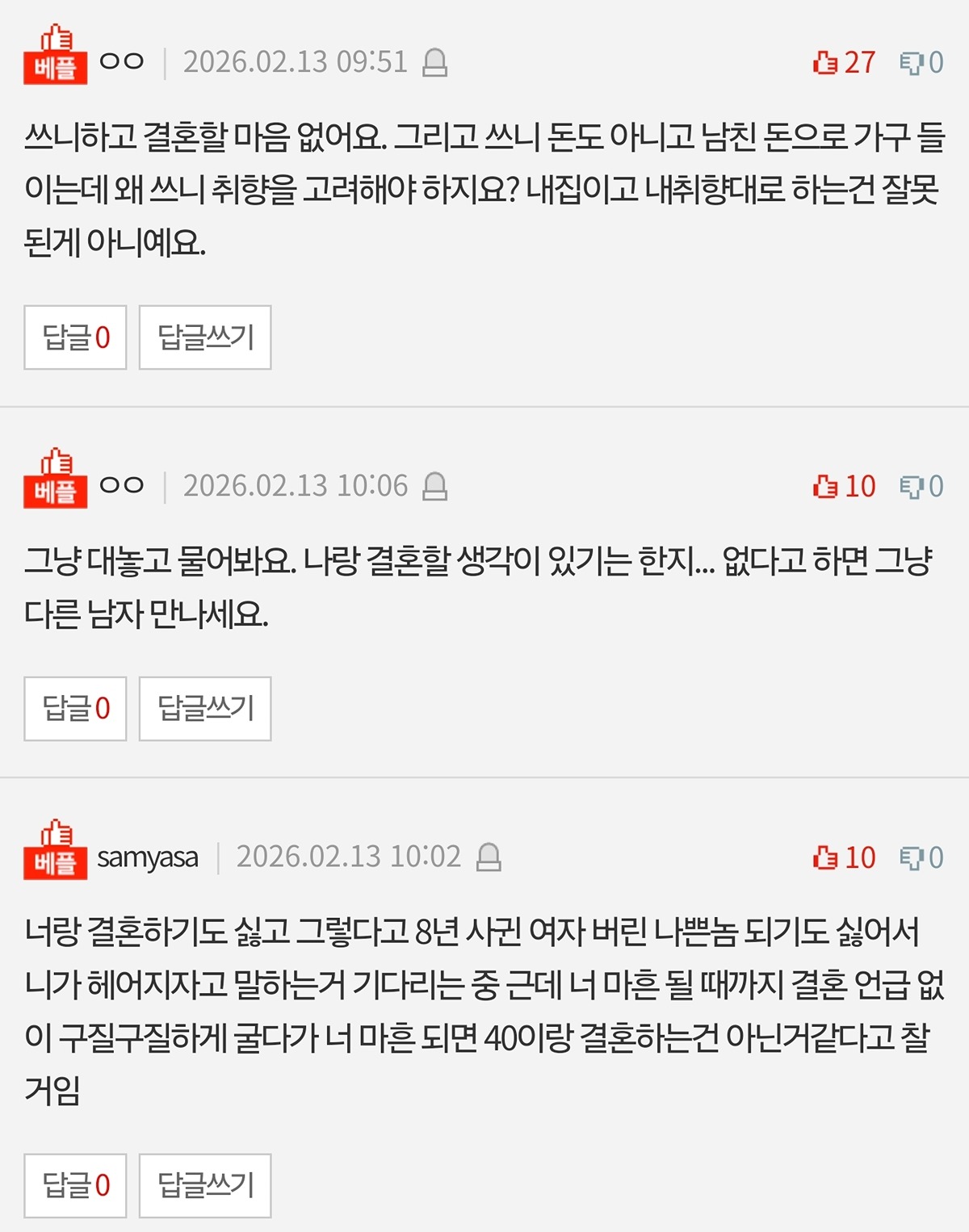The height and width of the screenshot is (1232, 969).
Task: Show 답글 0 replies under samyasa's comment
Action: 75,1185
